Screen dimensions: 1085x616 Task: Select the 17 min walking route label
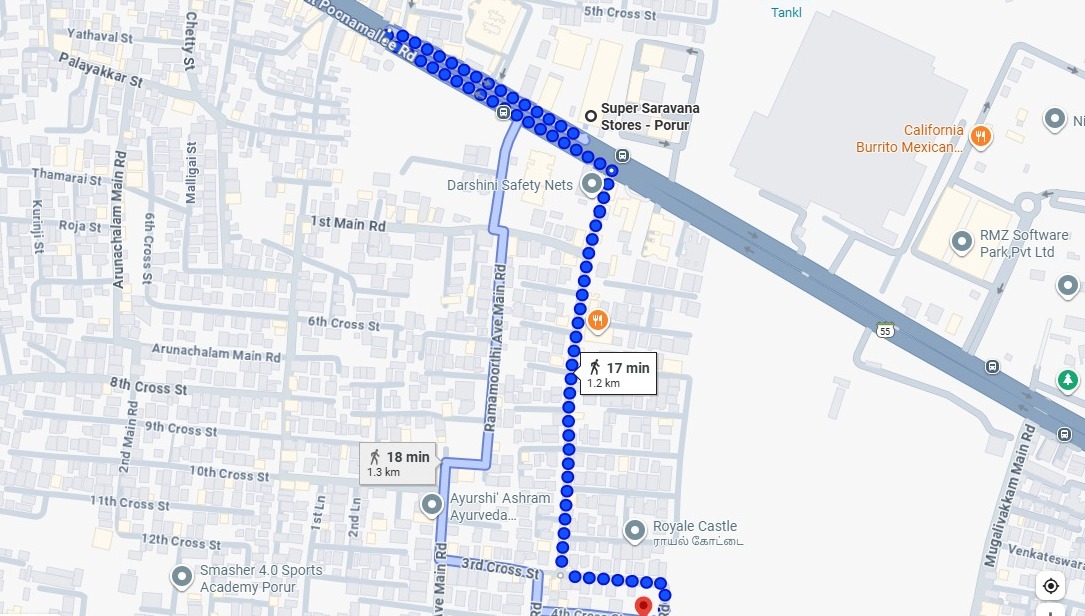(x=618, y=373)
